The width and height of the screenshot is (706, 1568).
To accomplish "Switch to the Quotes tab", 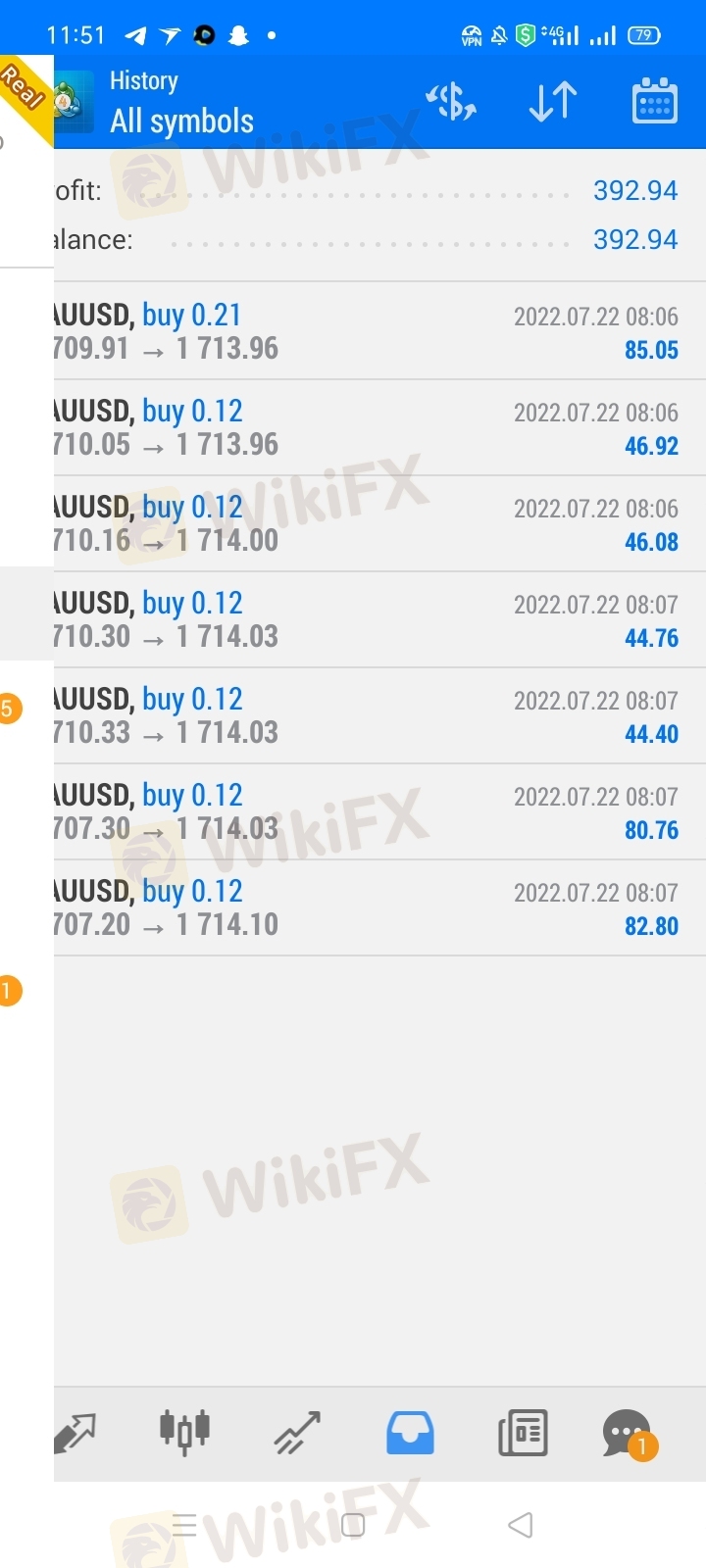I will click(x=76, y=1433).
